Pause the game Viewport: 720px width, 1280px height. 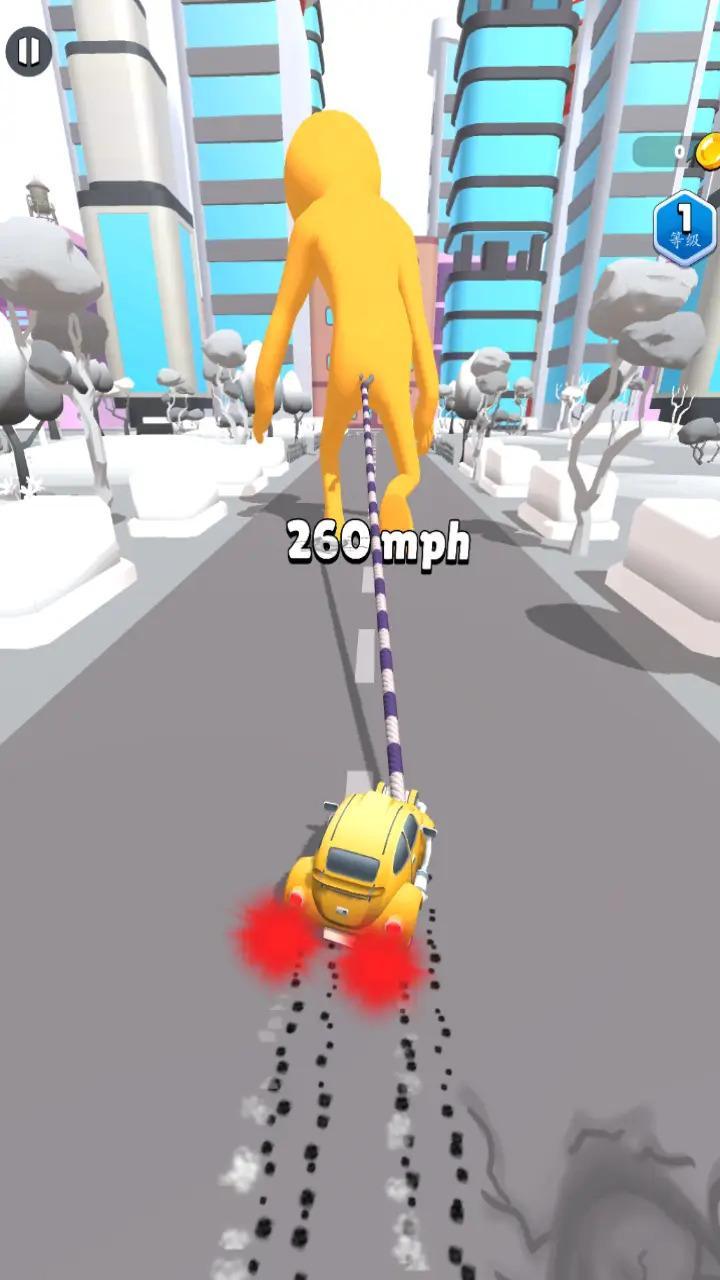(29, 51)
